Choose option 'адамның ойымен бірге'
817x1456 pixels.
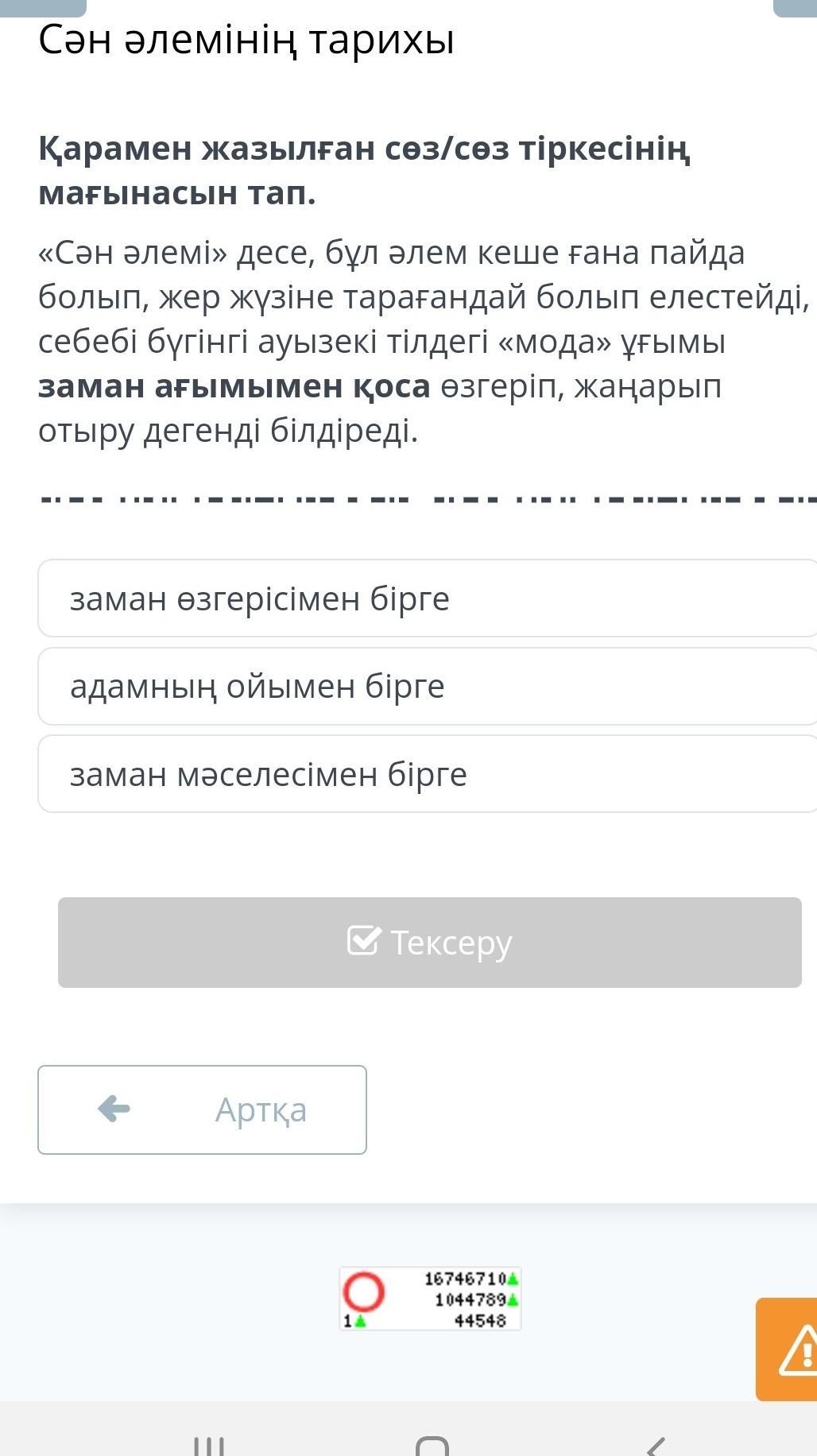click(428, 686)
